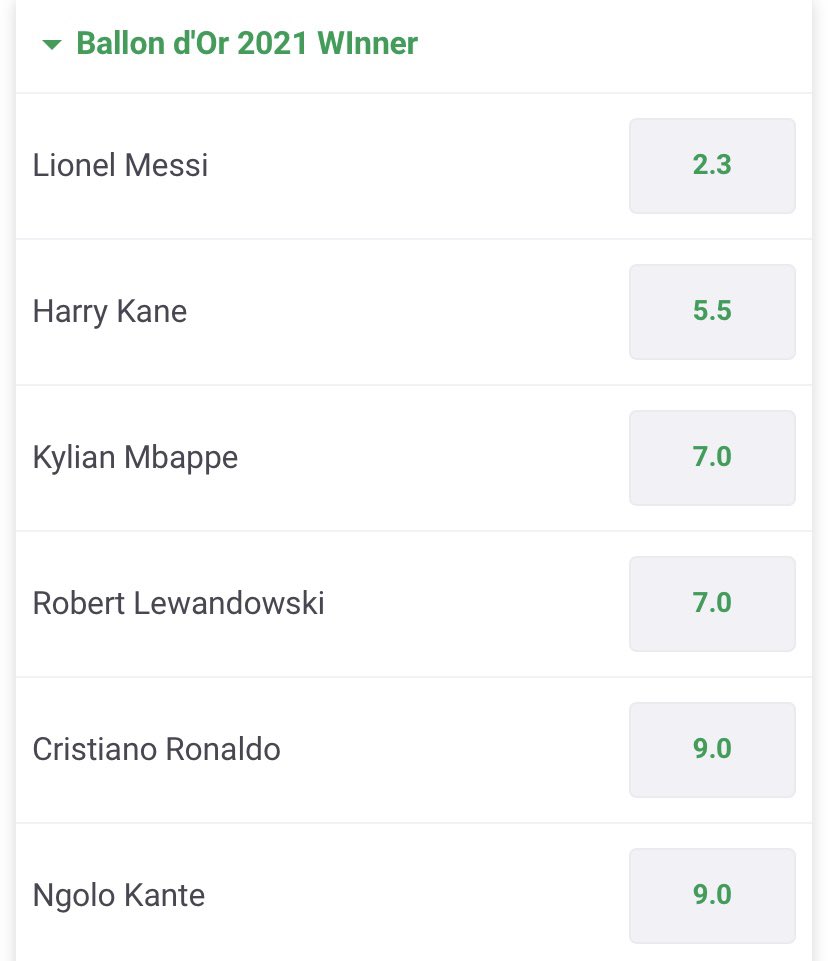This screenshot has height=961, width=828.
Task: Pick Harry Kane at 5.5 odds
Action: pos(712,312)
